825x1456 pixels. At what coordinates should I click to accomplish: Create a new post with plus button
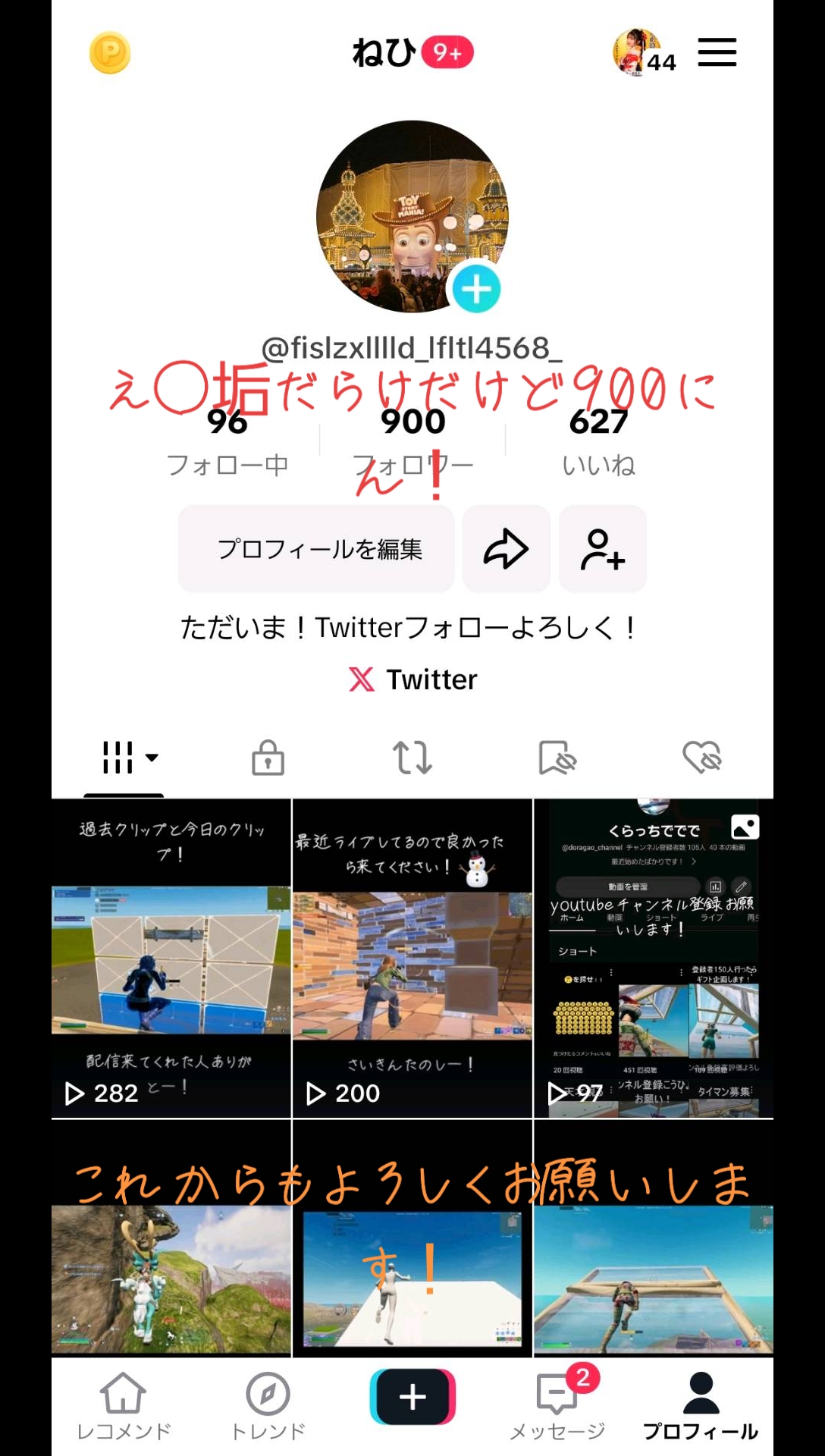[412, 1397]
